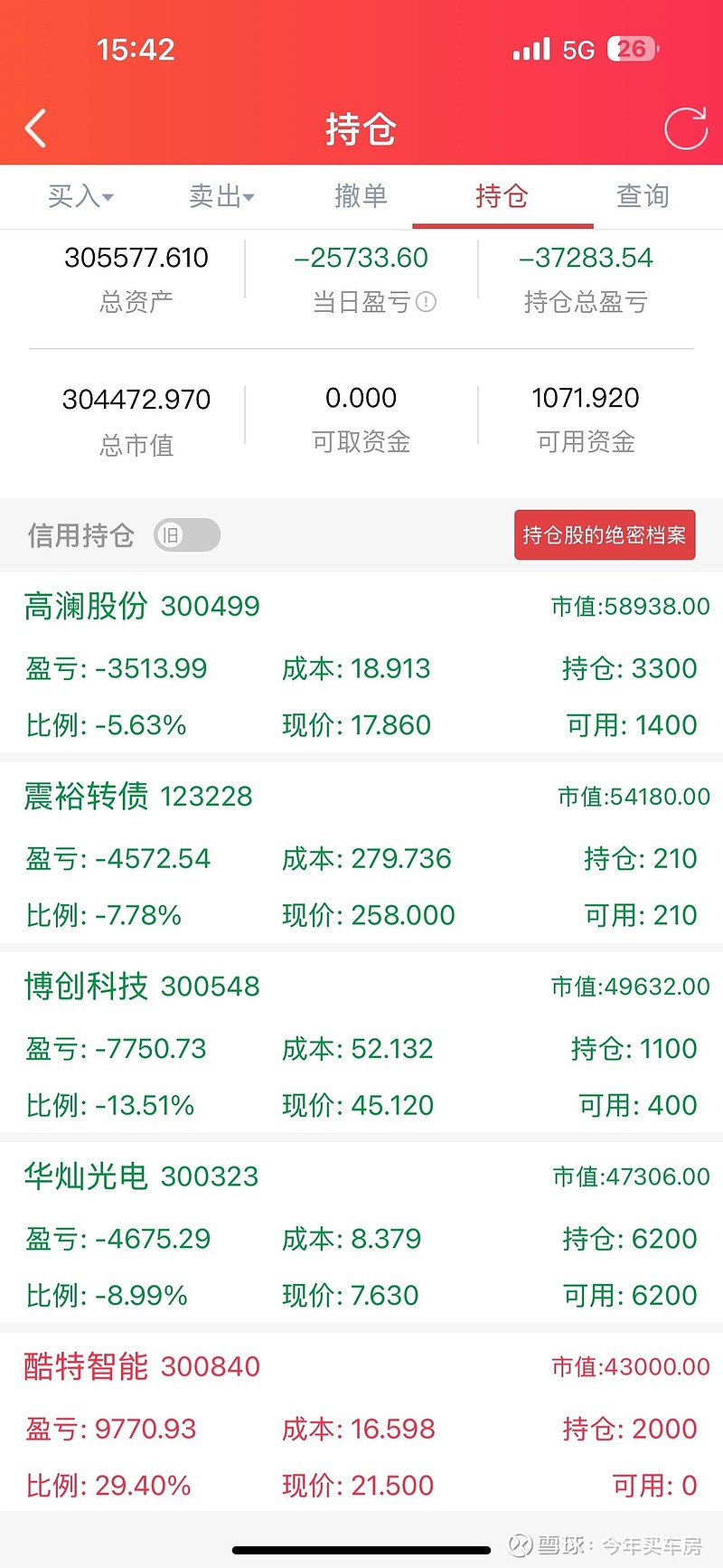723x1568 pixels.
Task: Tap the refresh icon to reload holdings
Action: coord(686,128)
